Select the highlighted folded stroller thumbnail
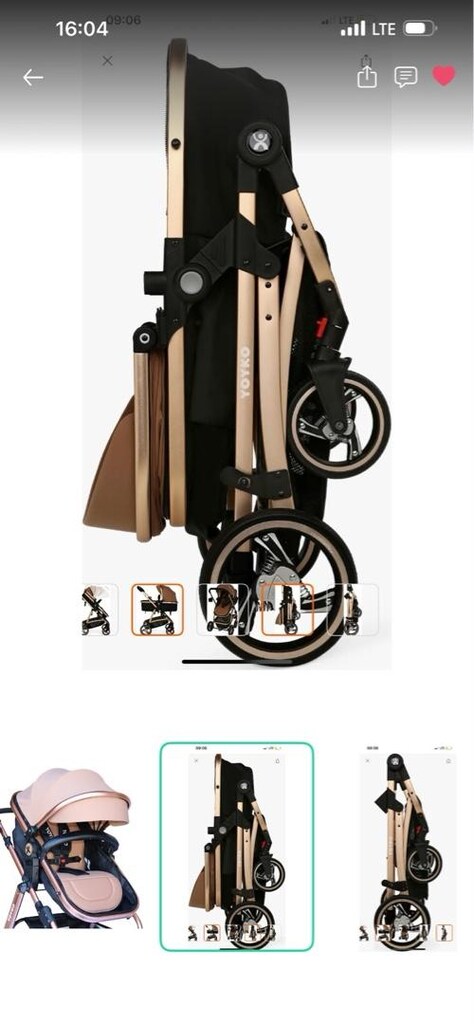The image size is (474, 1024). [237, 846]
